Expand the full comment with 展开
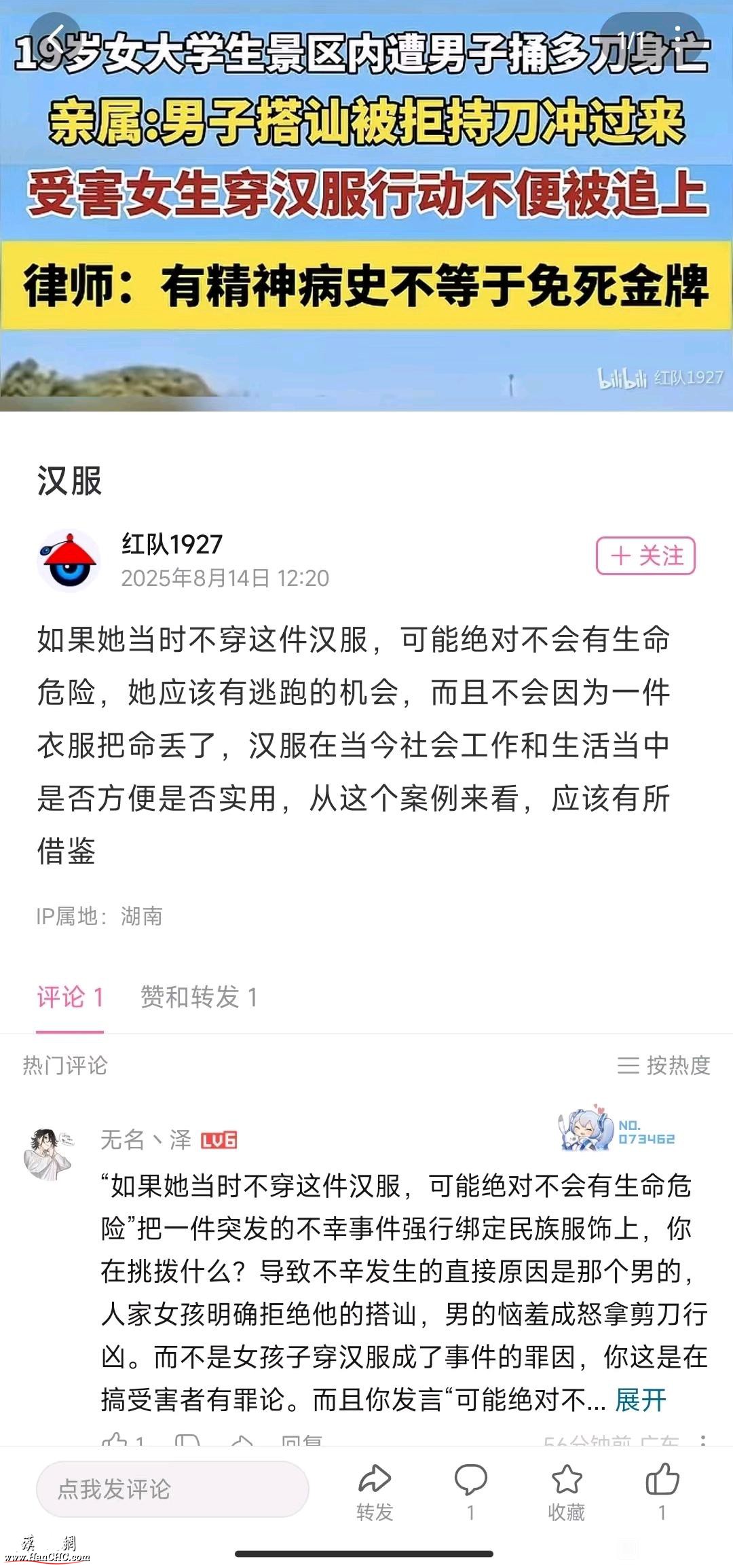The width and height of the screenshot is (733, 1568). click(x=641, y=1400)
